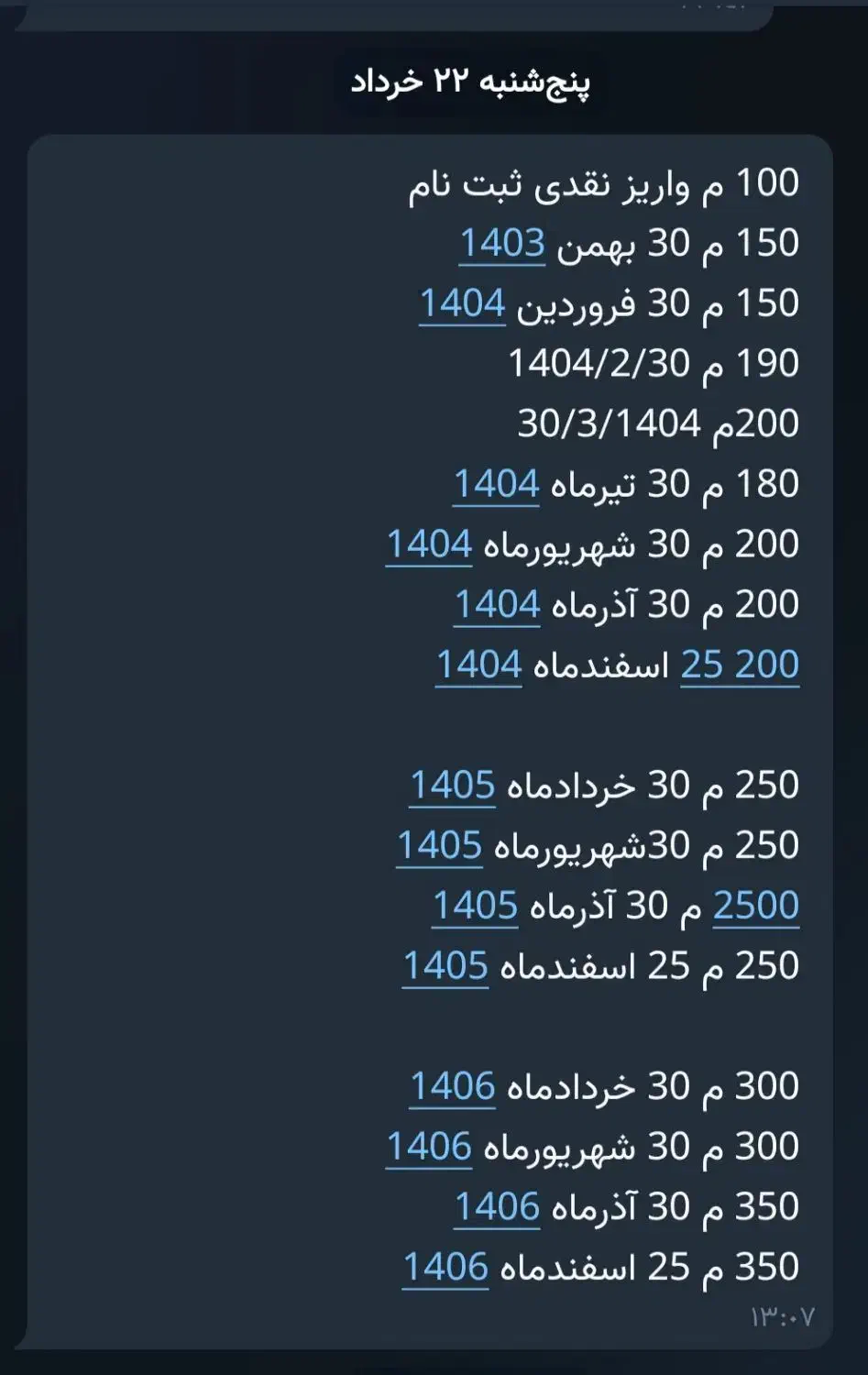
Task: Open the 1406 link beside شهریورماه
Action: pos(429,1148)
